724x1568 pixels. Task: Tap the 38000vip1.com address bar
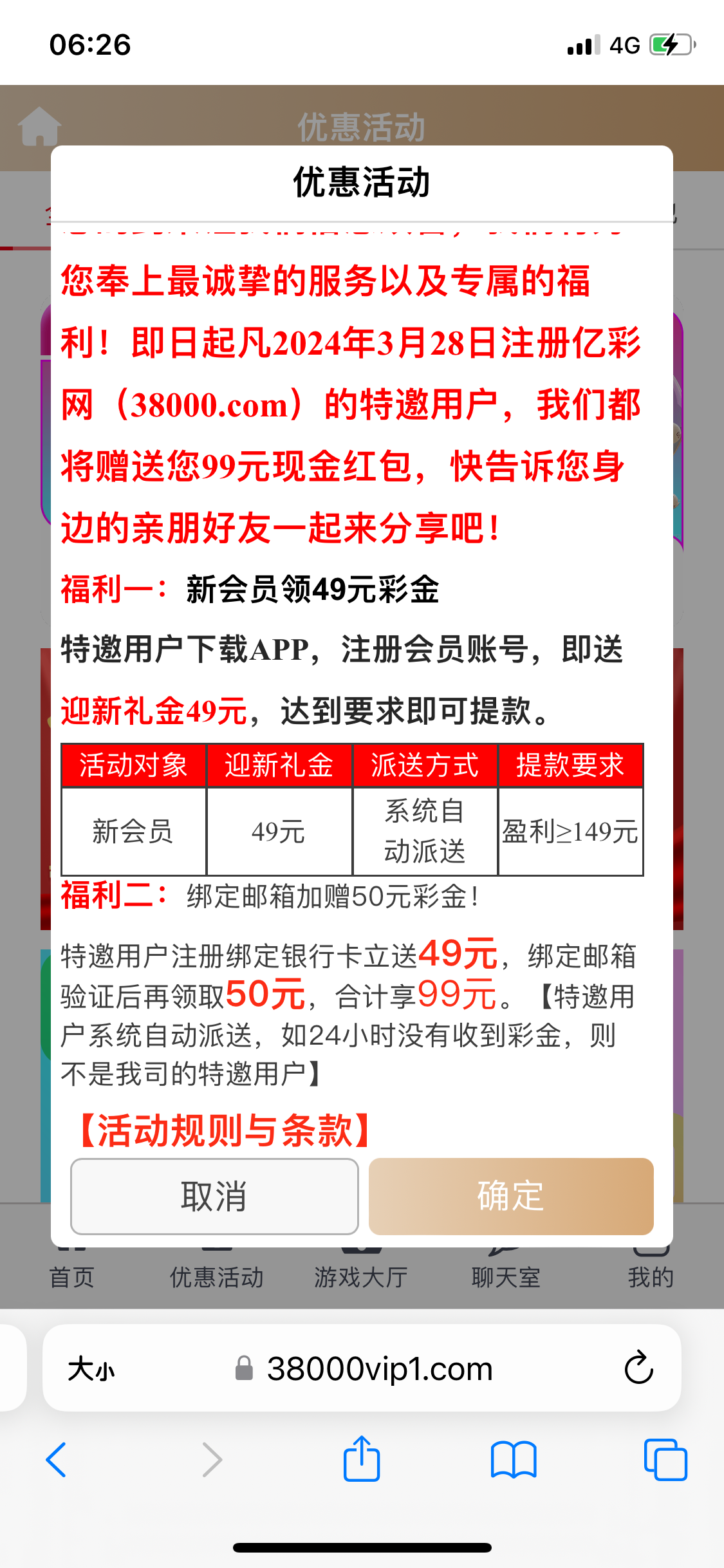[380, 1369]
